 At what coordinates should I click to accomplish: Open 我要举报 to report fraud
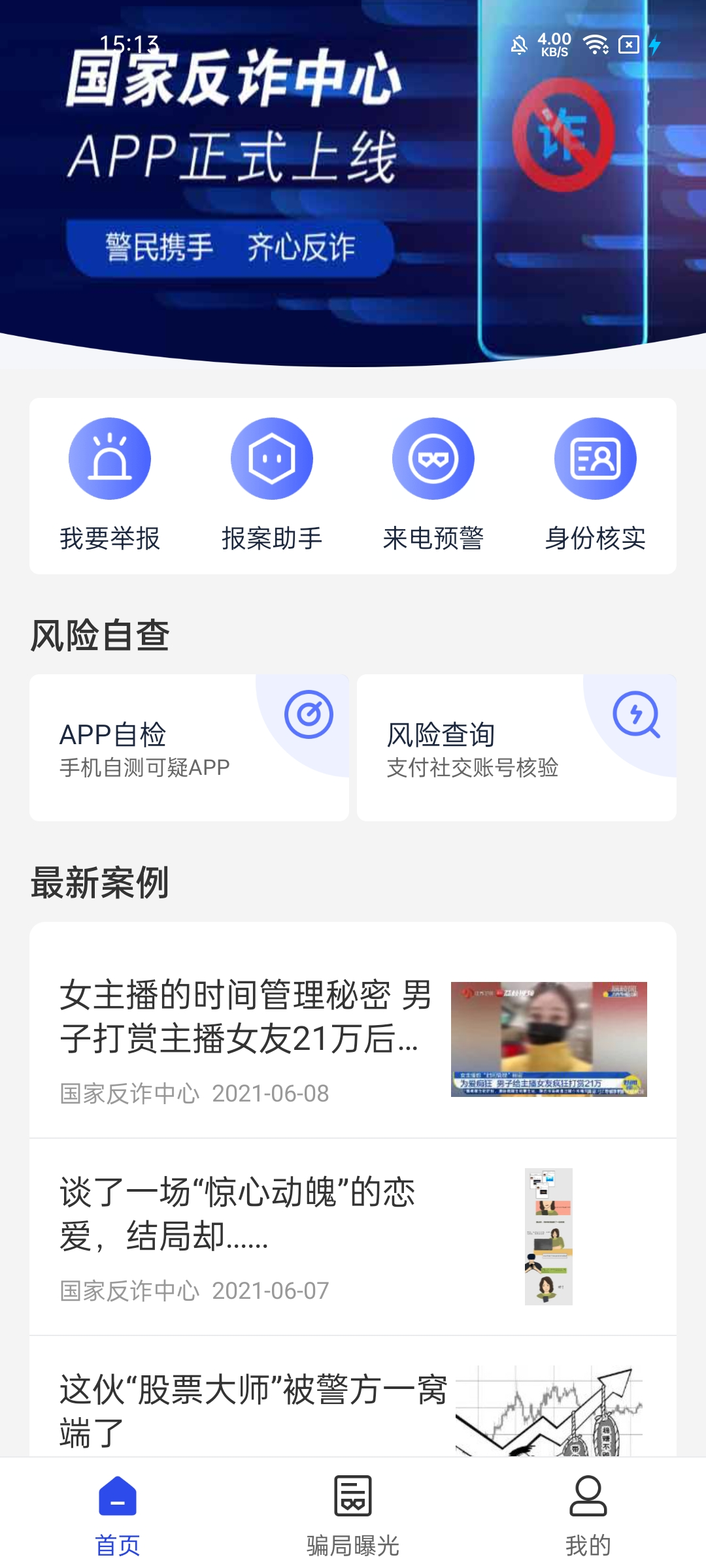(110, 485)
